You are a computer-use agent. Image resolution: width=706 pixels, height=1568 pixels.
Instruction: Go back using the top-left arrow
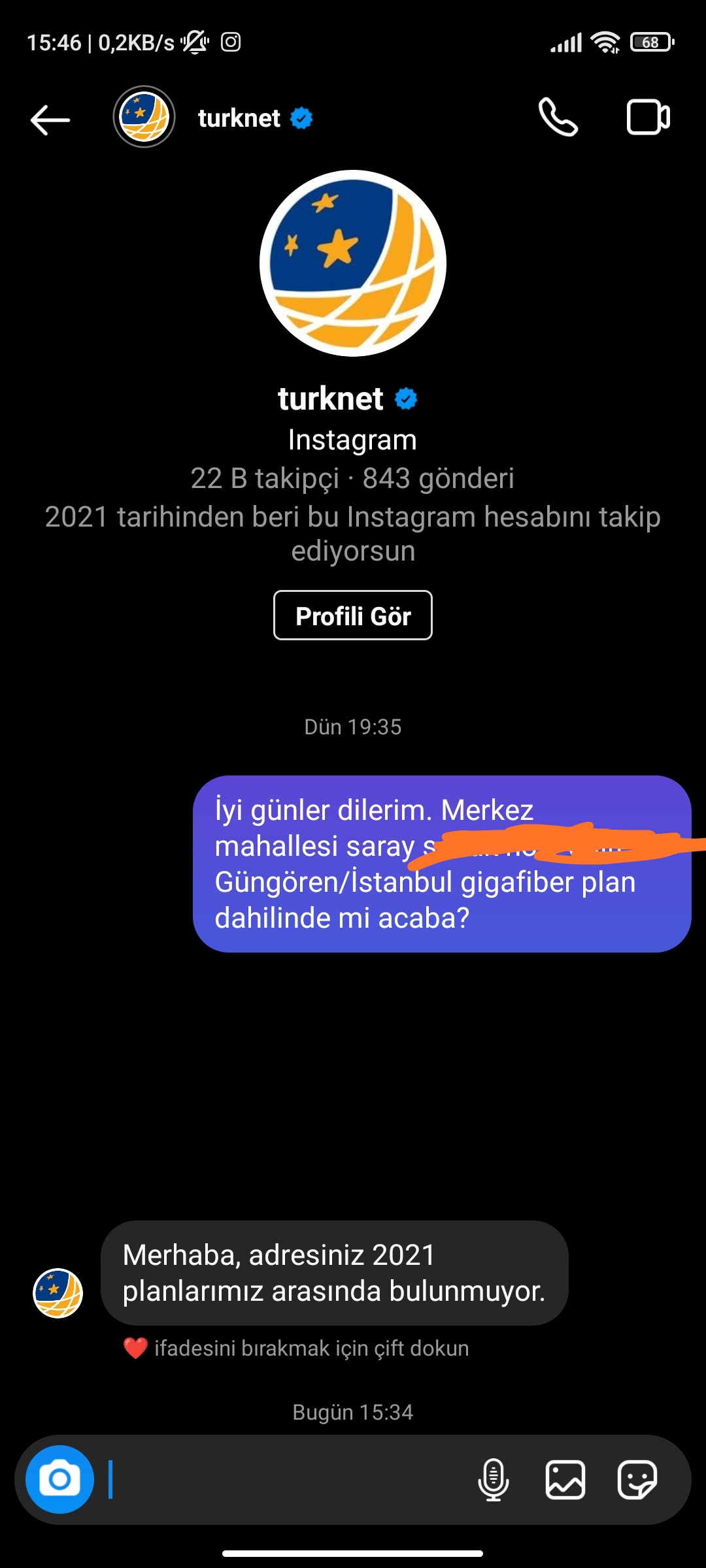coord(50,120)
